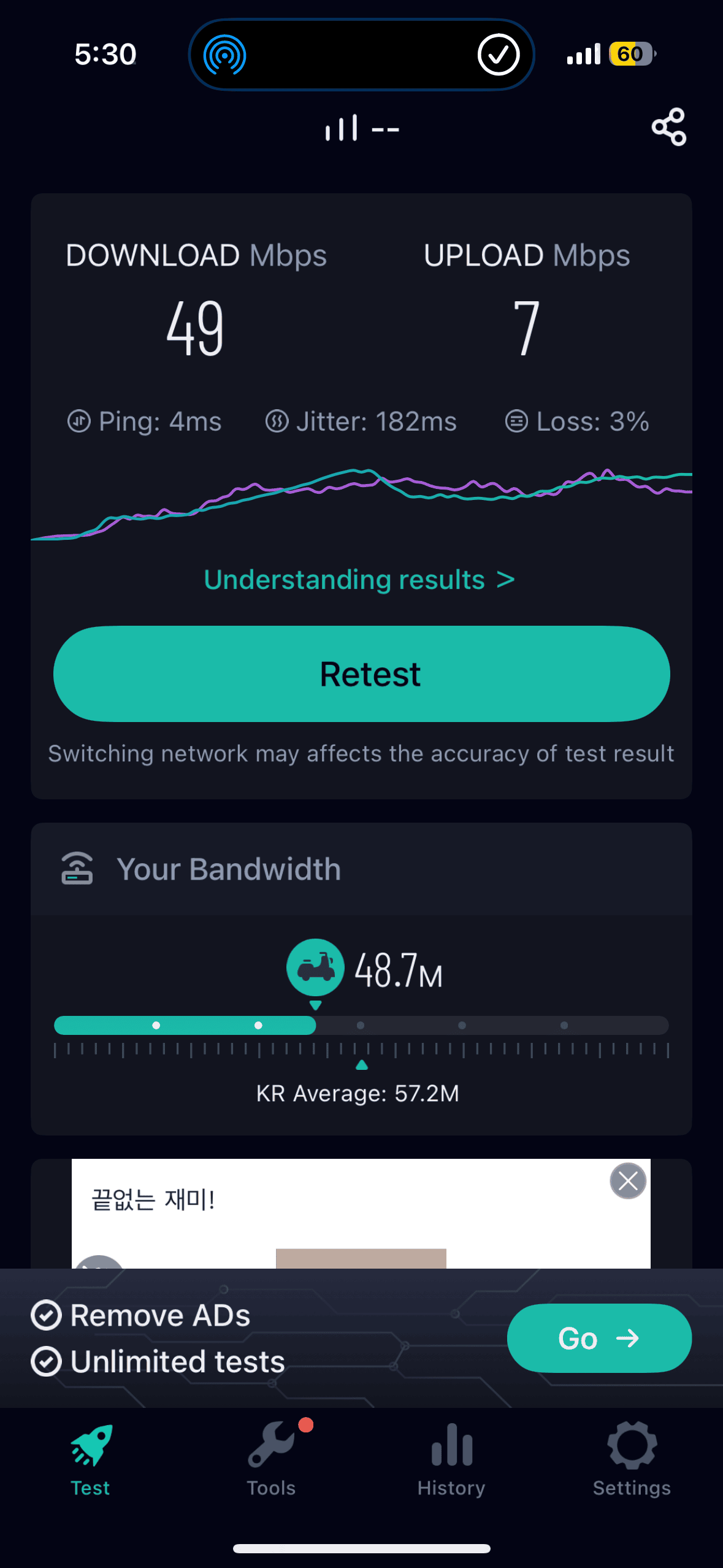Open the Understanding results link
Viewport: 723px width, 1568px height.
click(x=359, y=580)
